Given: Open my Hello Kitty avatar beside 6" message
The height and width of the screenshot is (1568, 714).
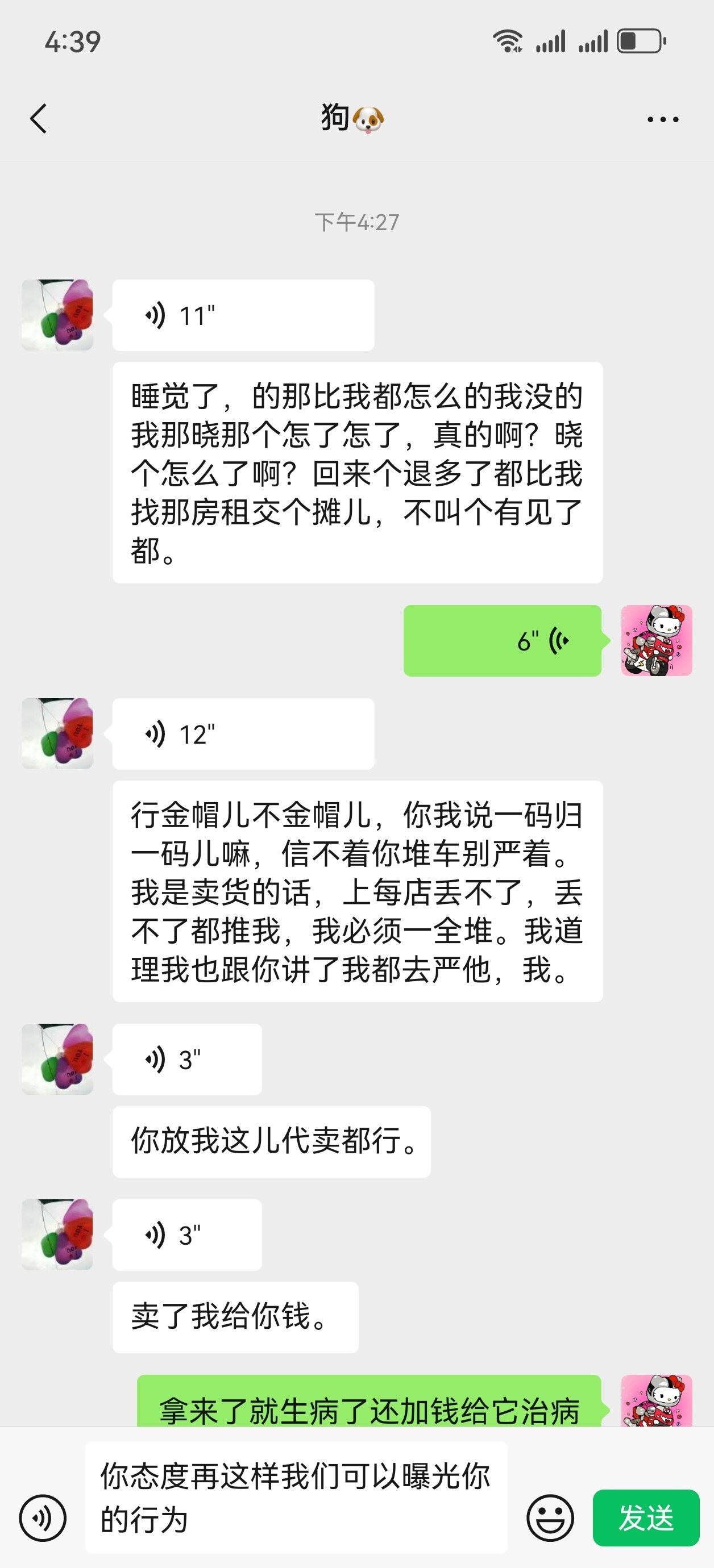Looking at the screenshot, I should [x=656, y=640].
